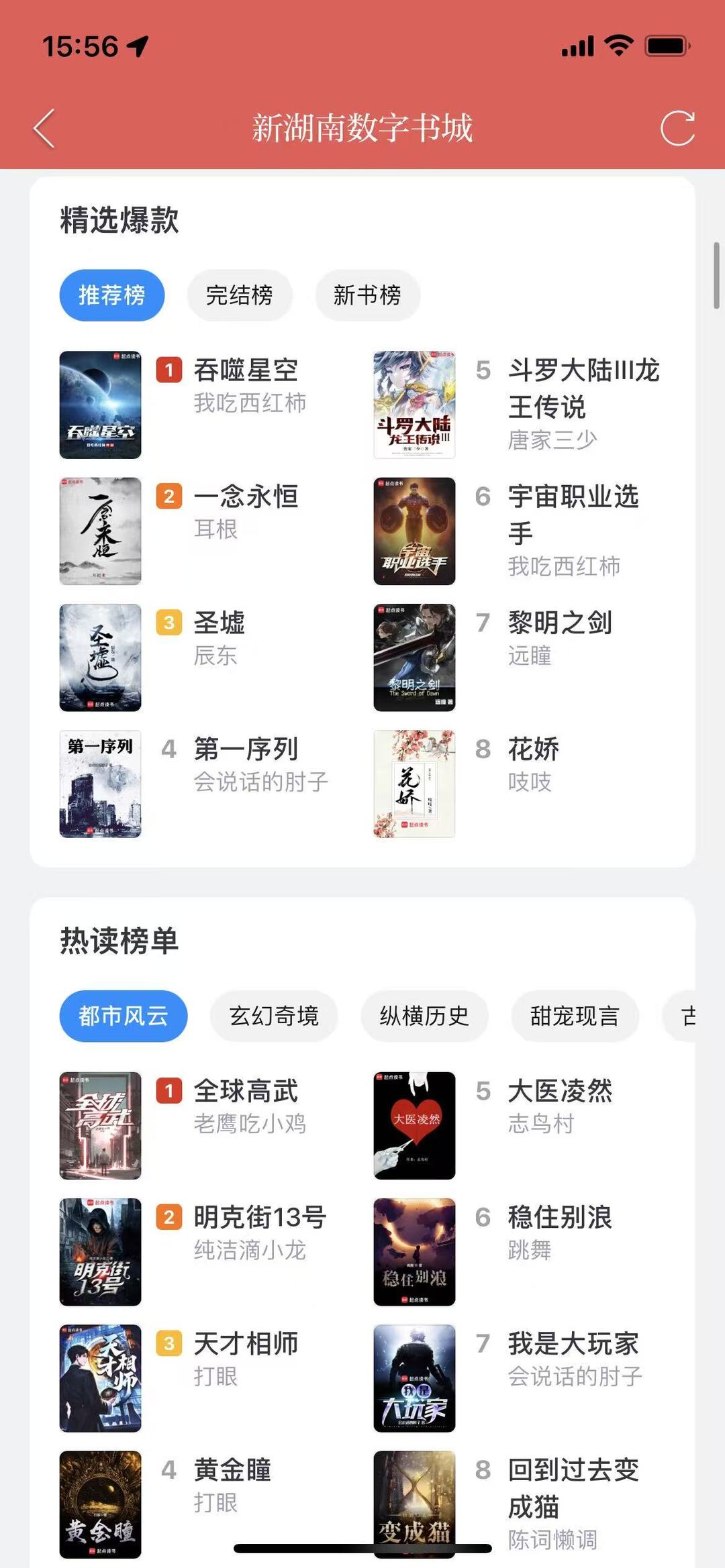This screenshot has height=1568, width=725.
Task: Switch to the 完结榜 tab
Action: 240,295
